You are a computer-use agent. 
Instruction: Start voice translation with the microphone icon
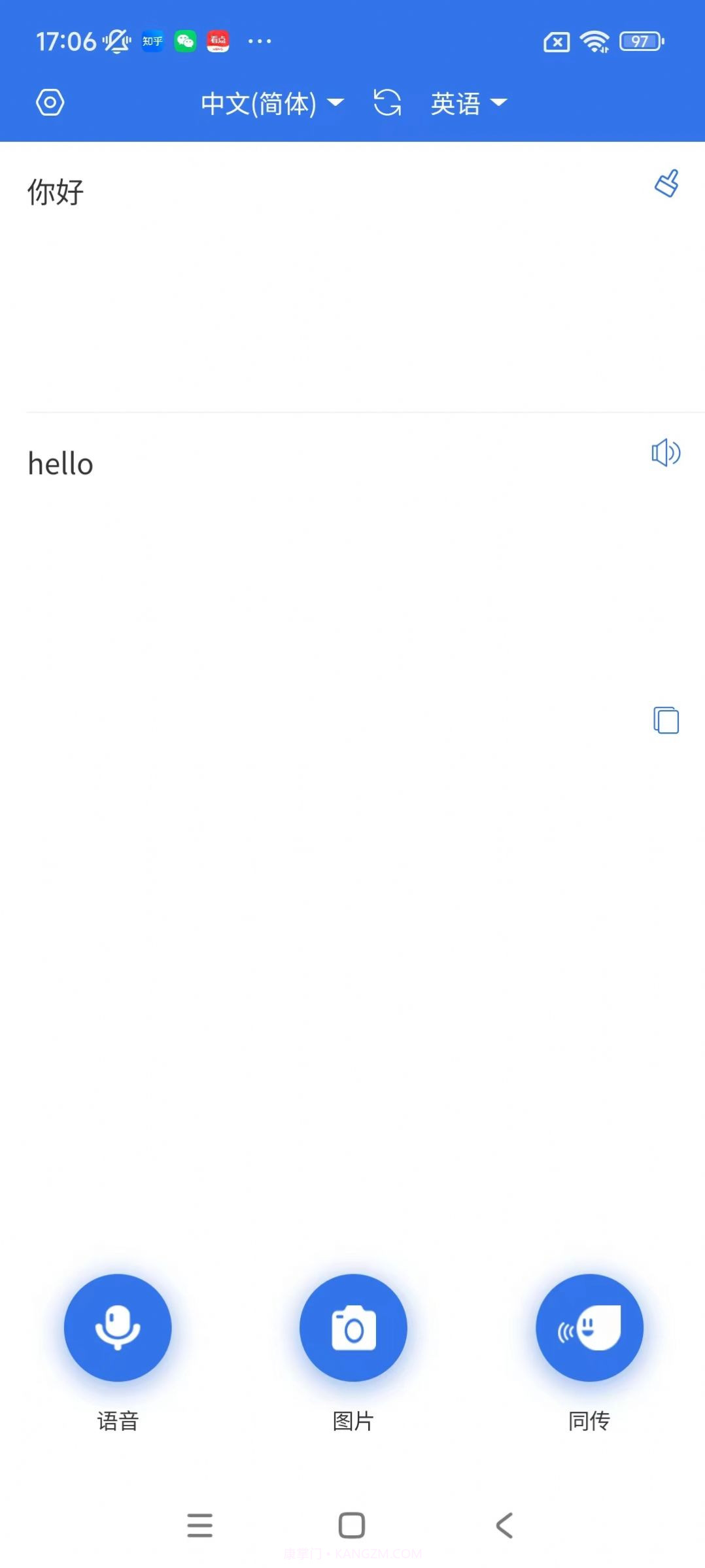click(x=118, y=1327)
